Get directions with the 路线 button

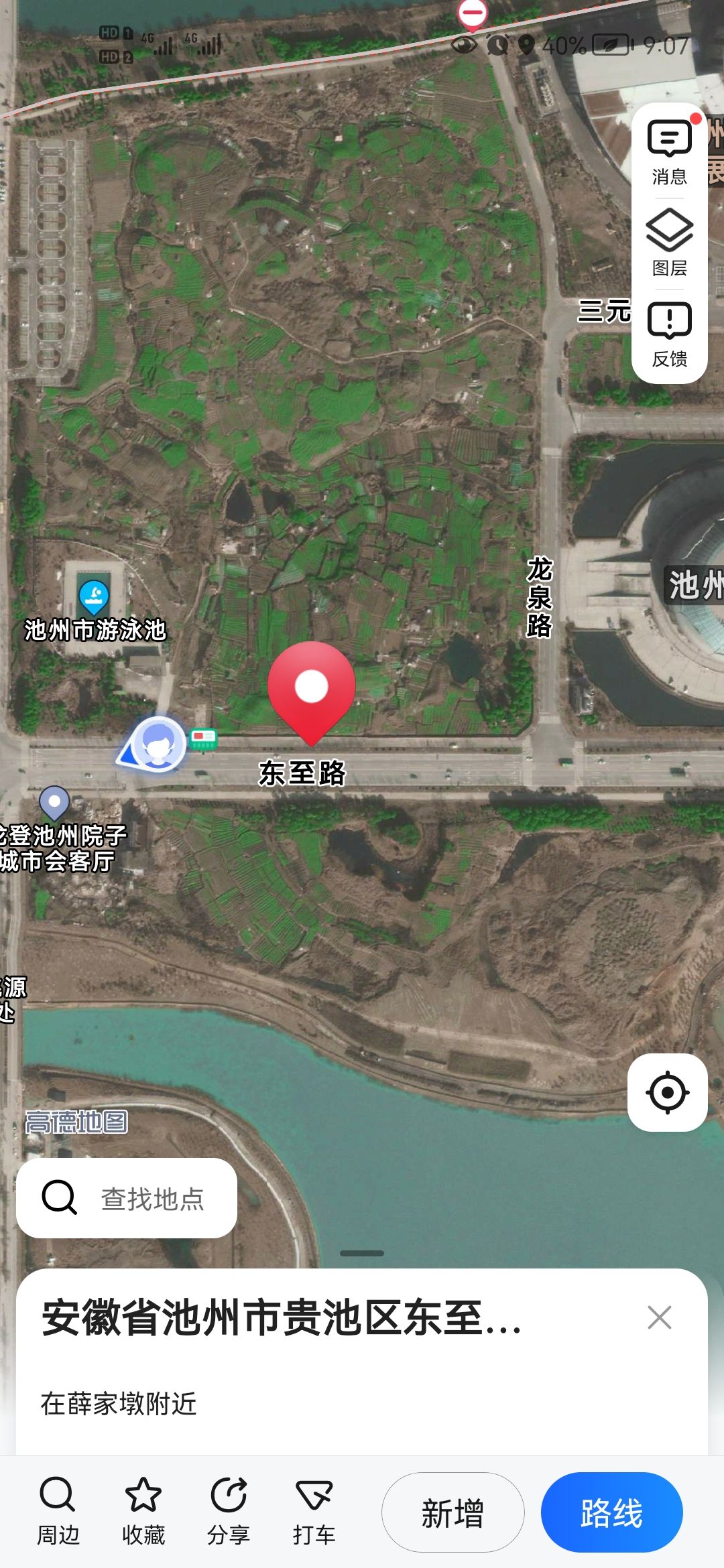pos(611,1512)
